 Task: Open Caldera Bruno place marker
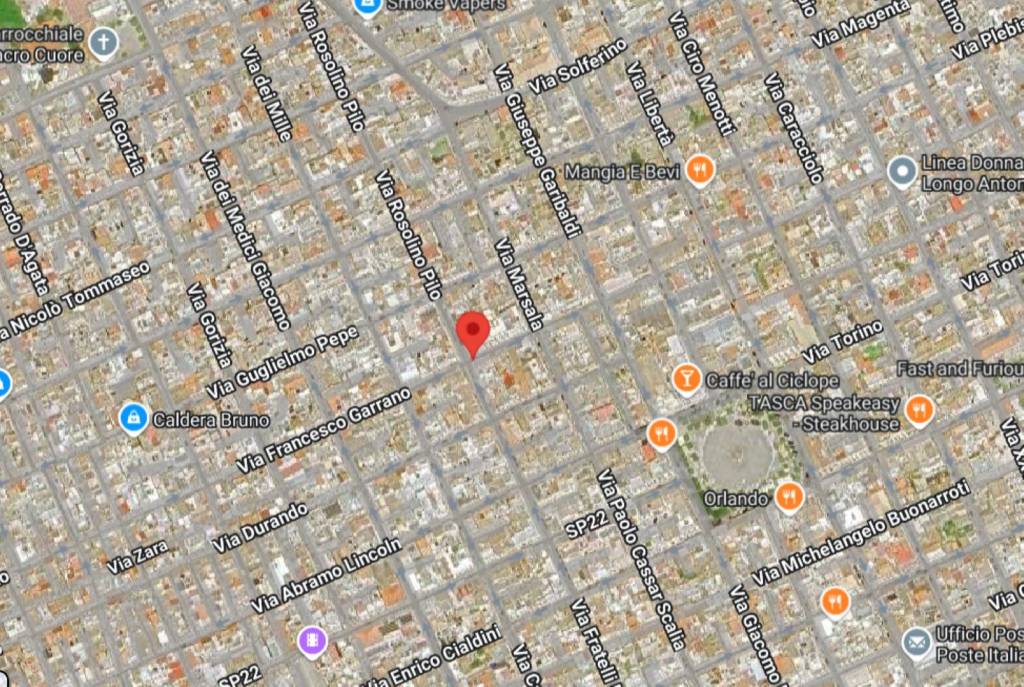[132, 420]
